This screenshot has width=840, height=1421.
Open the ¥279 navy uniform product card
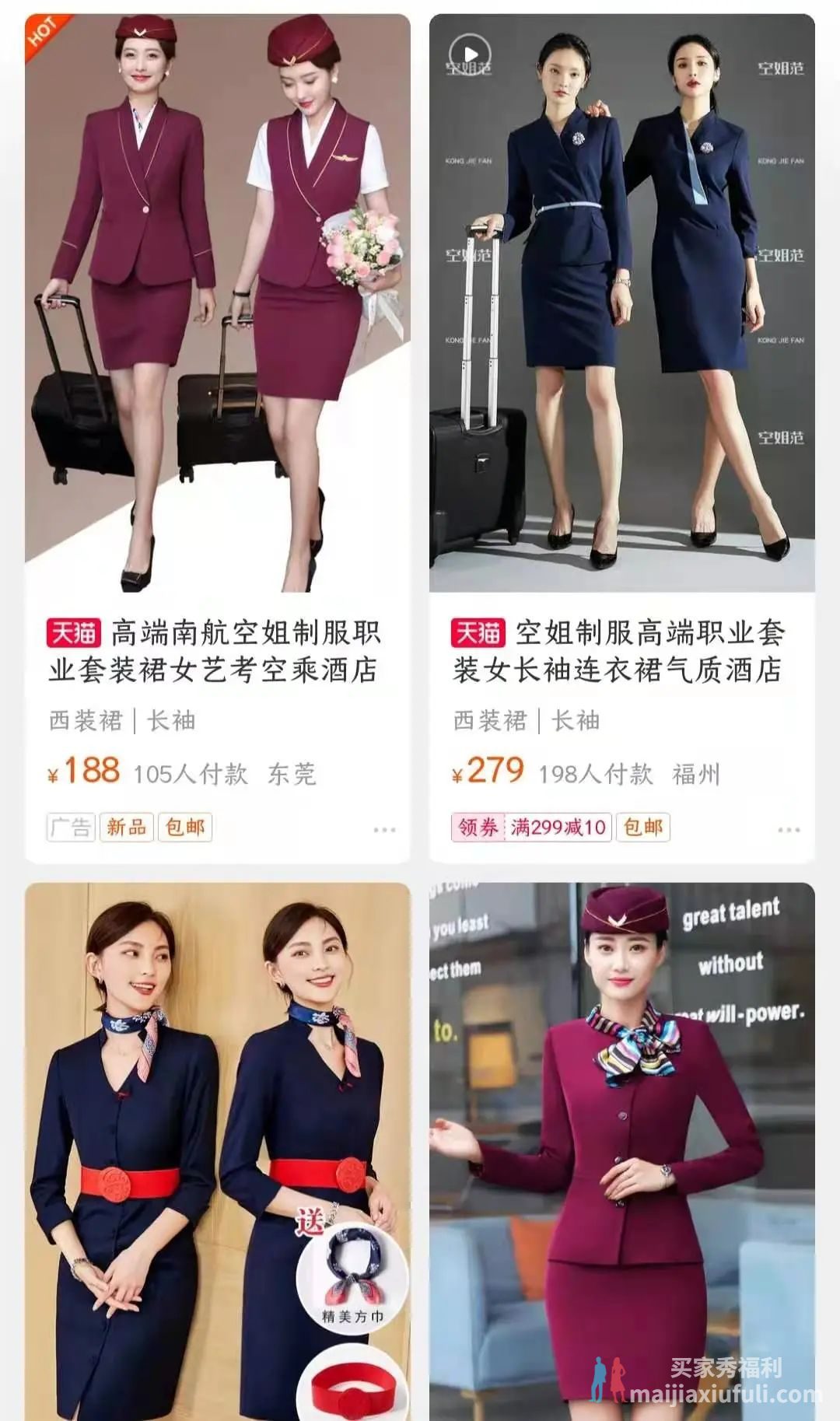tap(621, 438)
